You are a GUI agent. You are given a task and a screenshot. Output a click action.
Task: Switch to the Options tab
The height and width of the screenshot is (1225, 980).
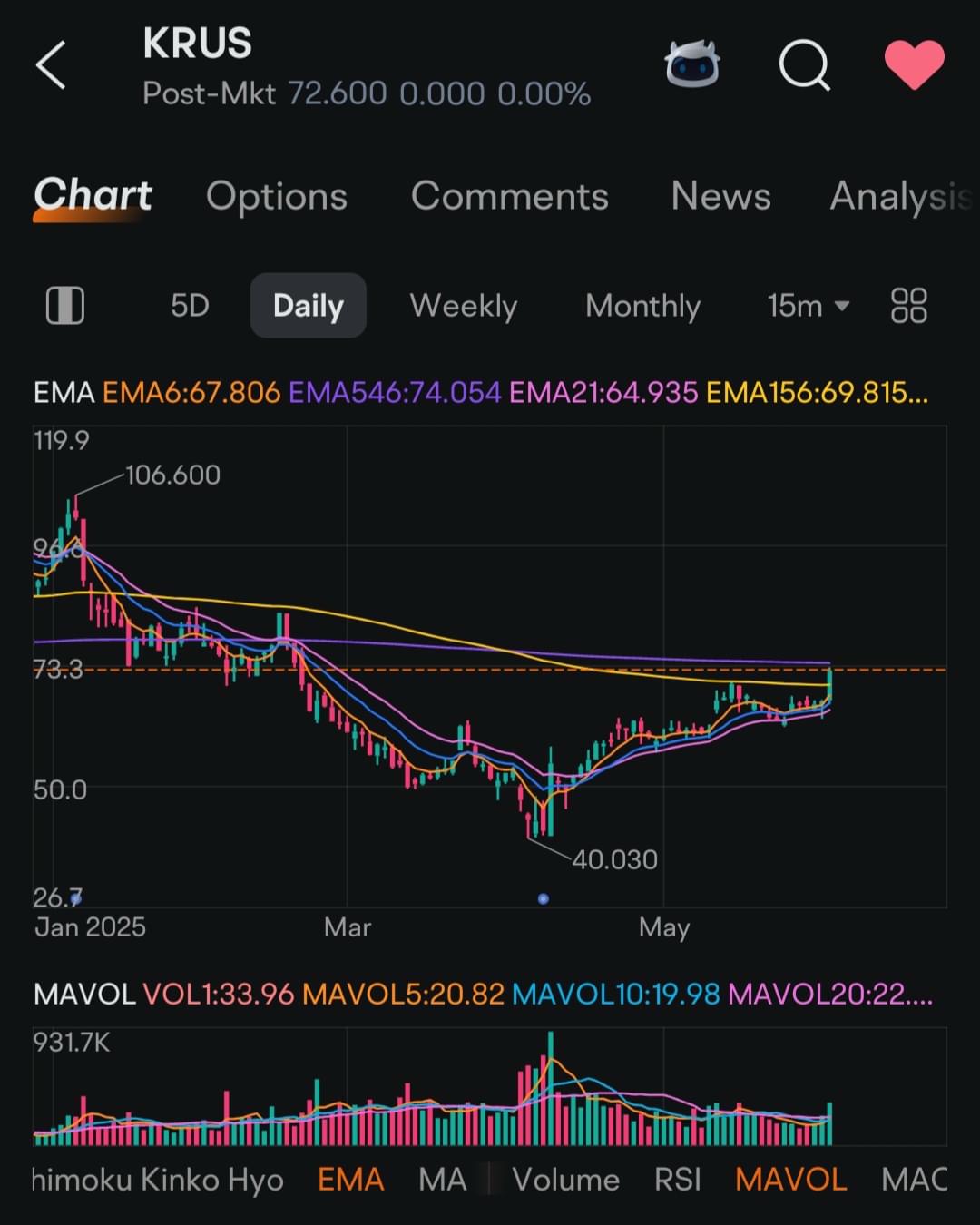(x=277, y=196)
